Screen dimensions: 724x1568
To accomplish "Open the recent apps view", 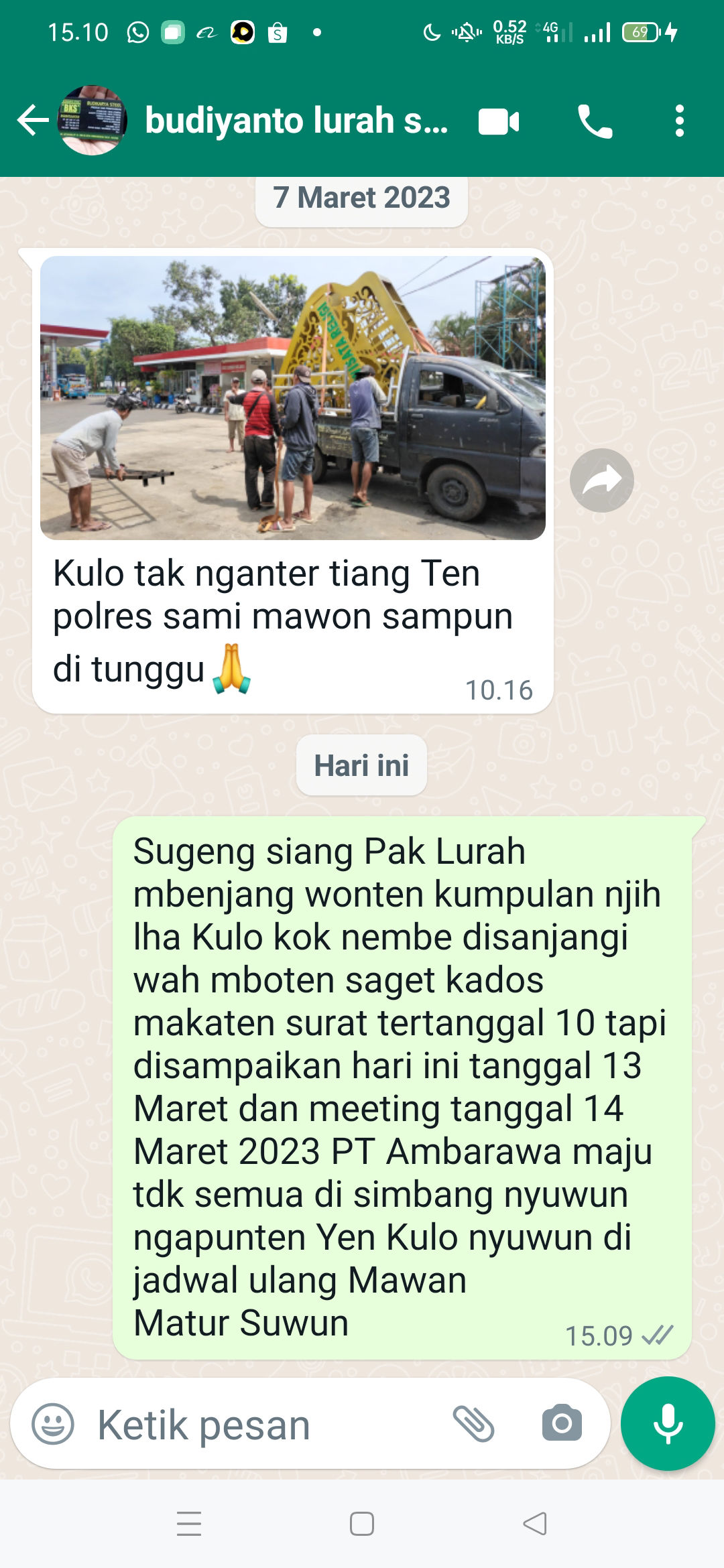I will click(189, 1523).
